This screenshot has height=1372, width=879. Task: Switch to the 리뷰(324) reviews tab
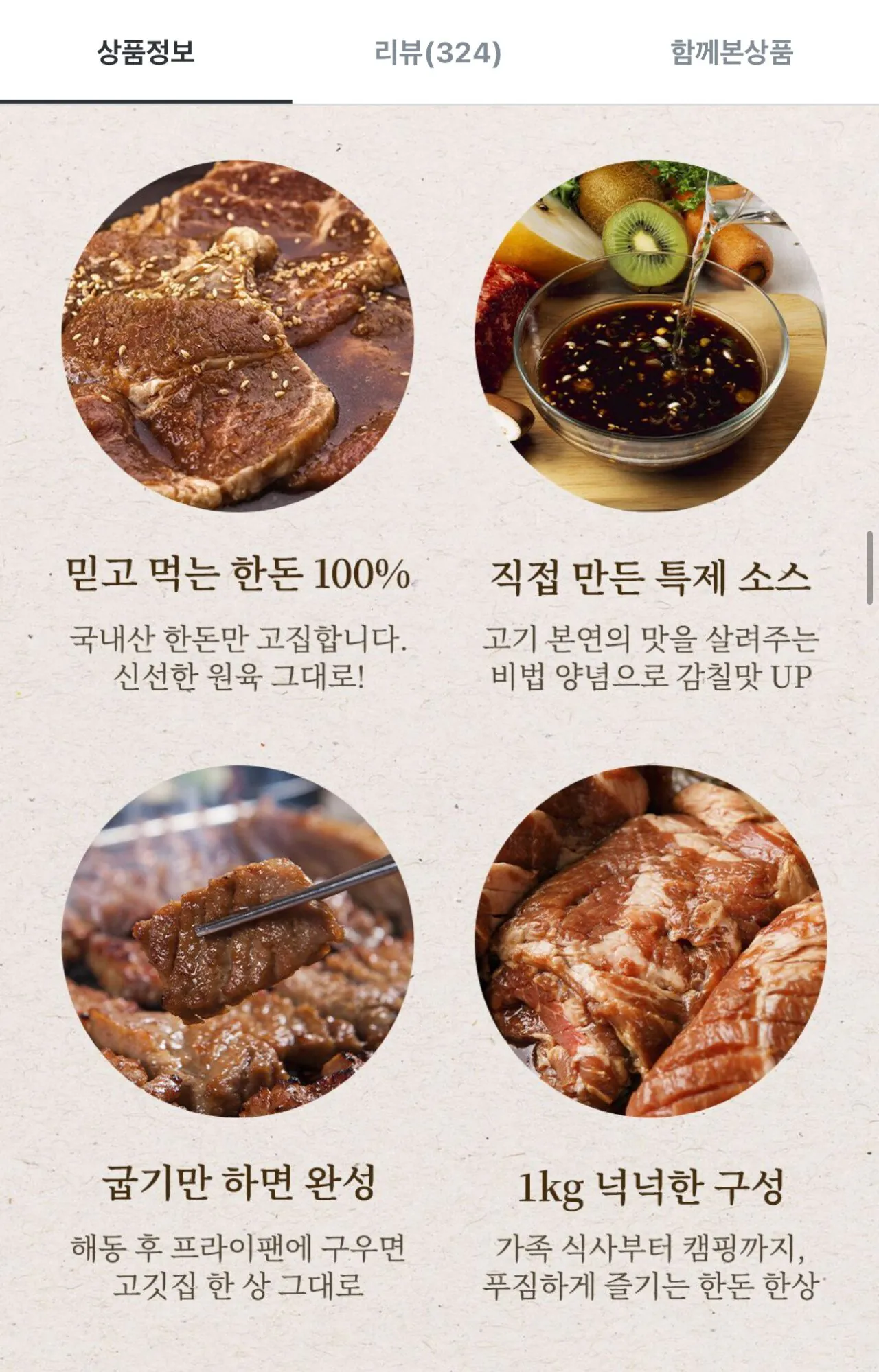click(439, 55)
